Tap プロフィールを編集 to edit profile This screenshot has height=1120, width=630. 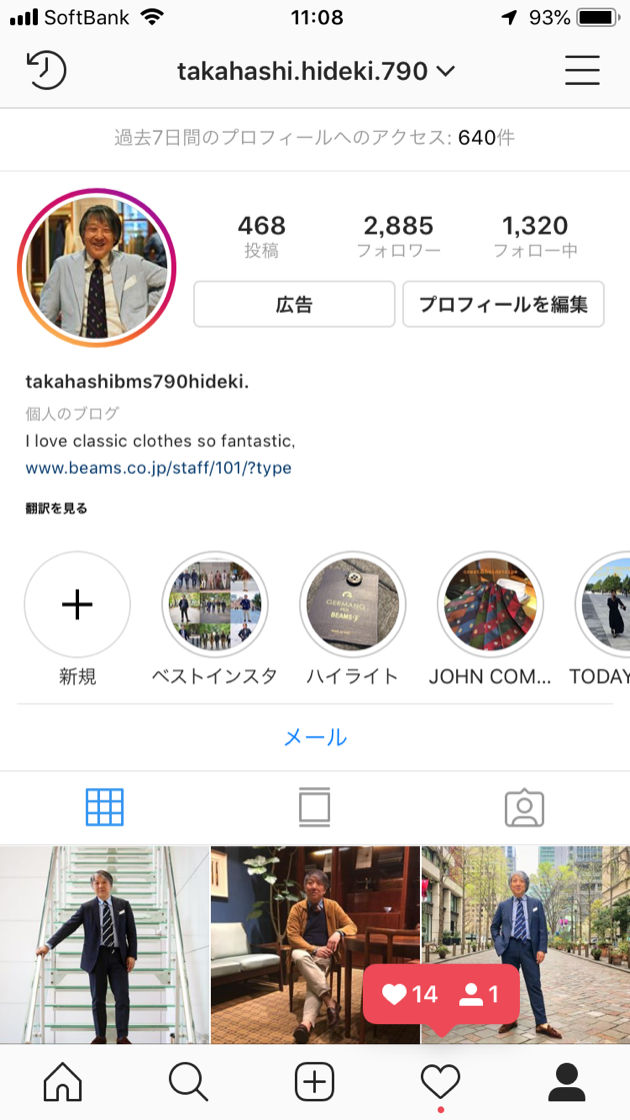[x=503, y=304]
